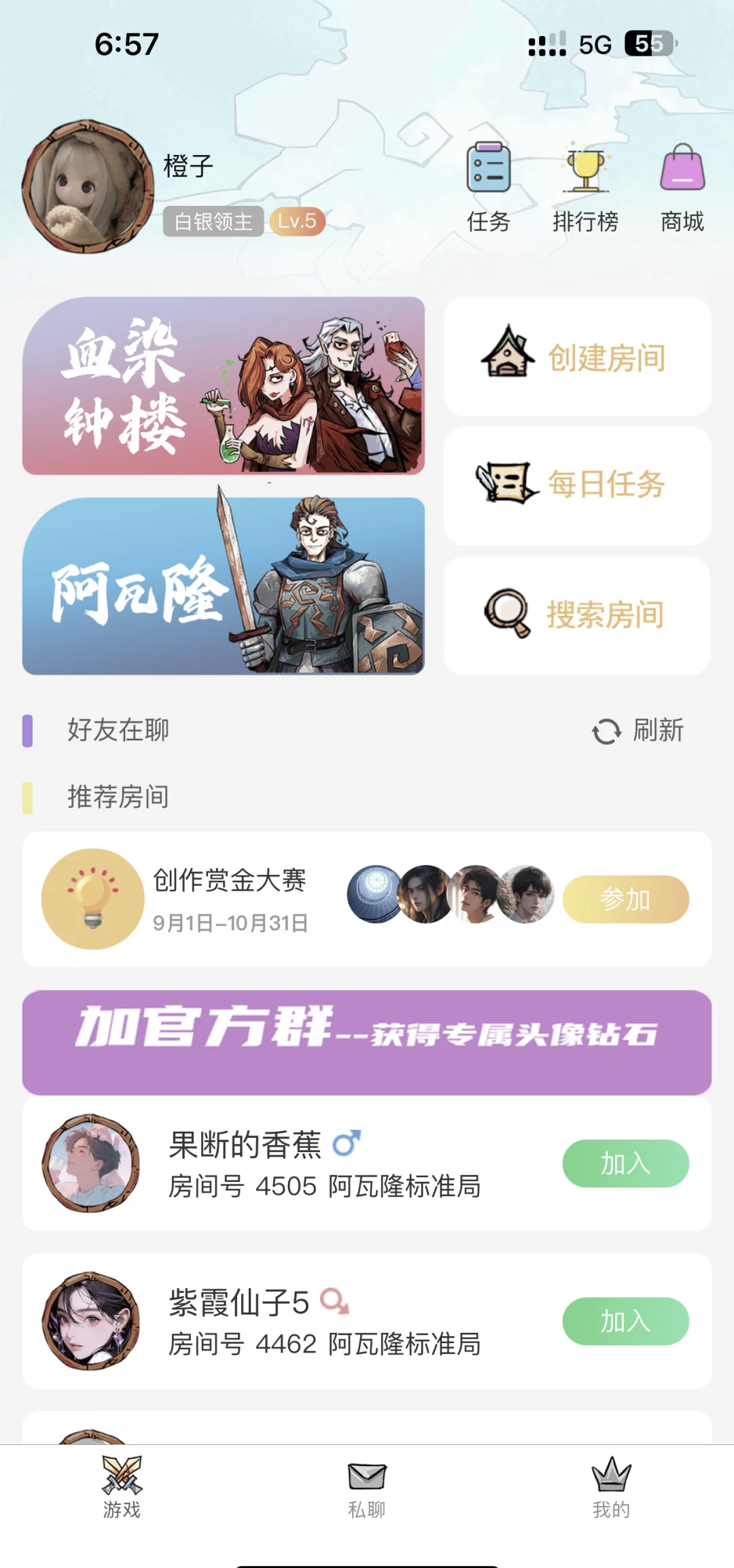This screenshot has height=1568, width=734.
Task: Join room 4462 via its 加入 button
Action: [626, 1321]
